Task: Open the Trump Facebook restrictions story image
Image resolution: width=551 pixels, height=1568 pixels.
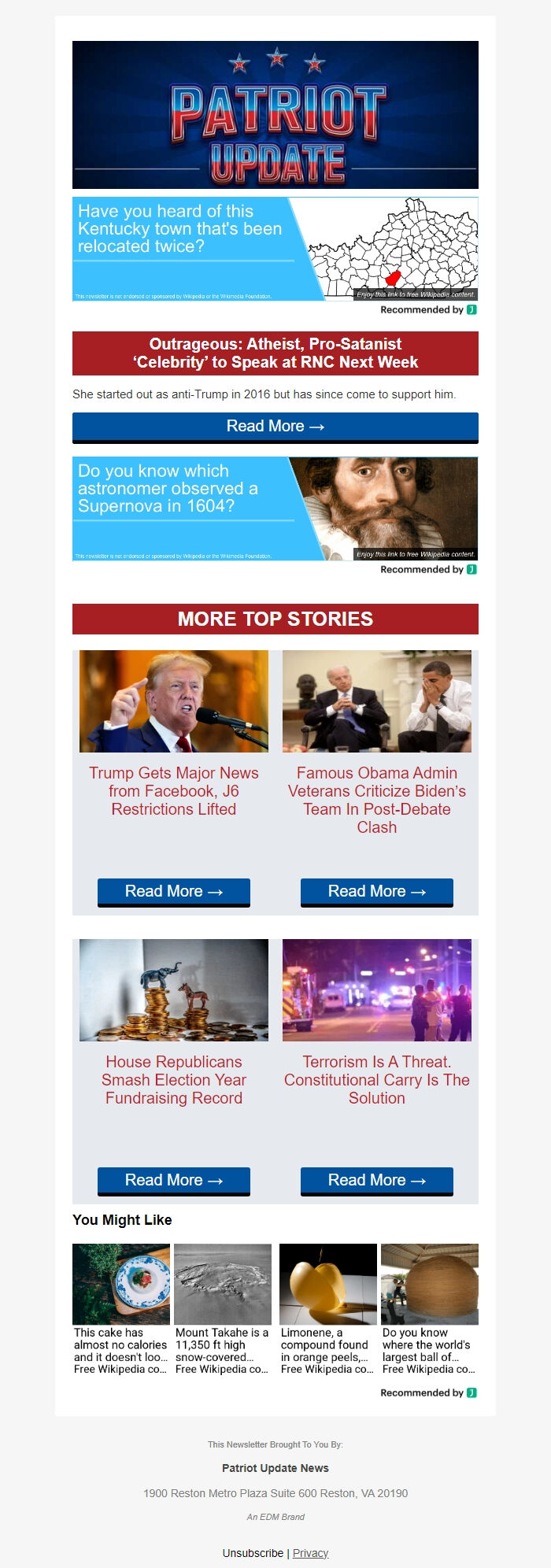Action: click(x=173, y=701)
